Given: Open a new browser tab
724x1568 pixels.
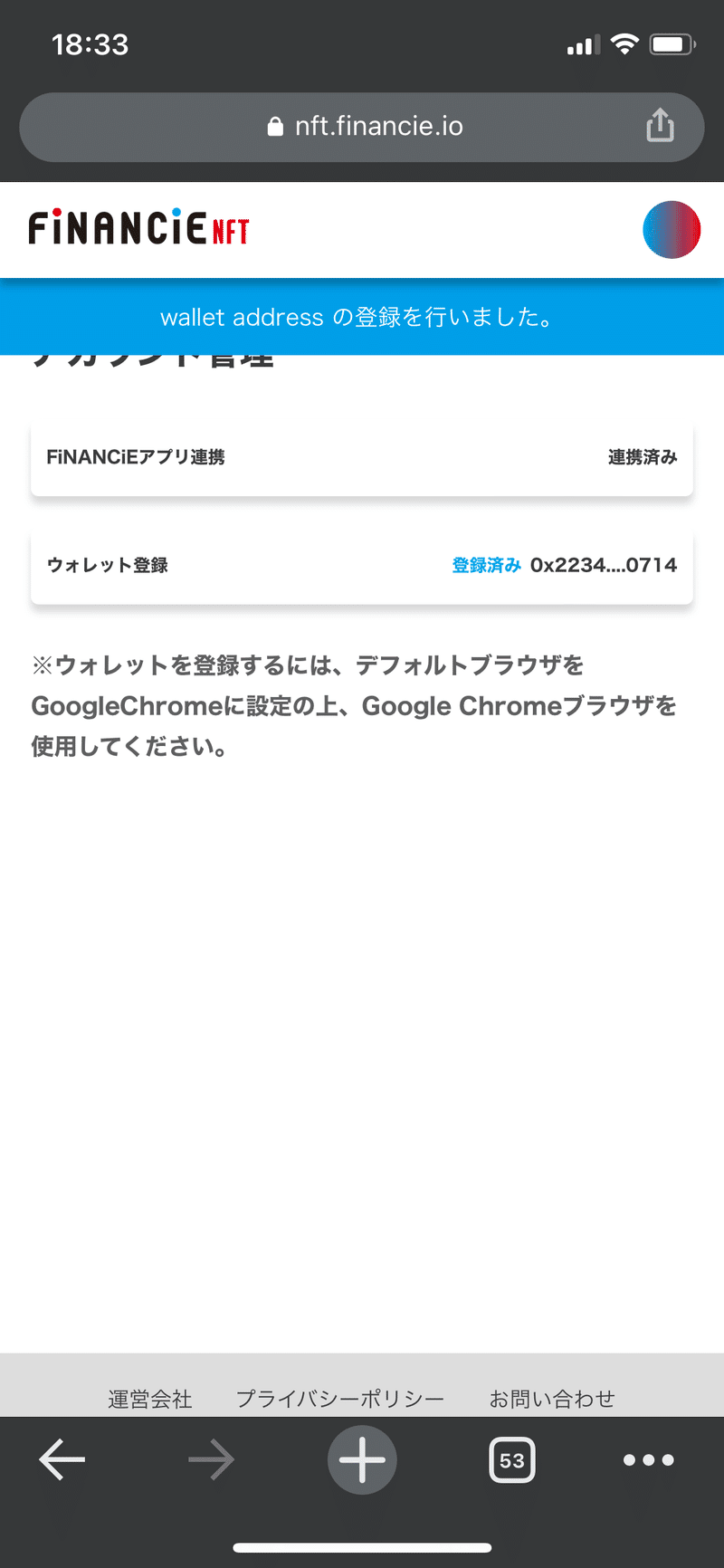Looking at the screenshot, I should (x=362, y=1459).
